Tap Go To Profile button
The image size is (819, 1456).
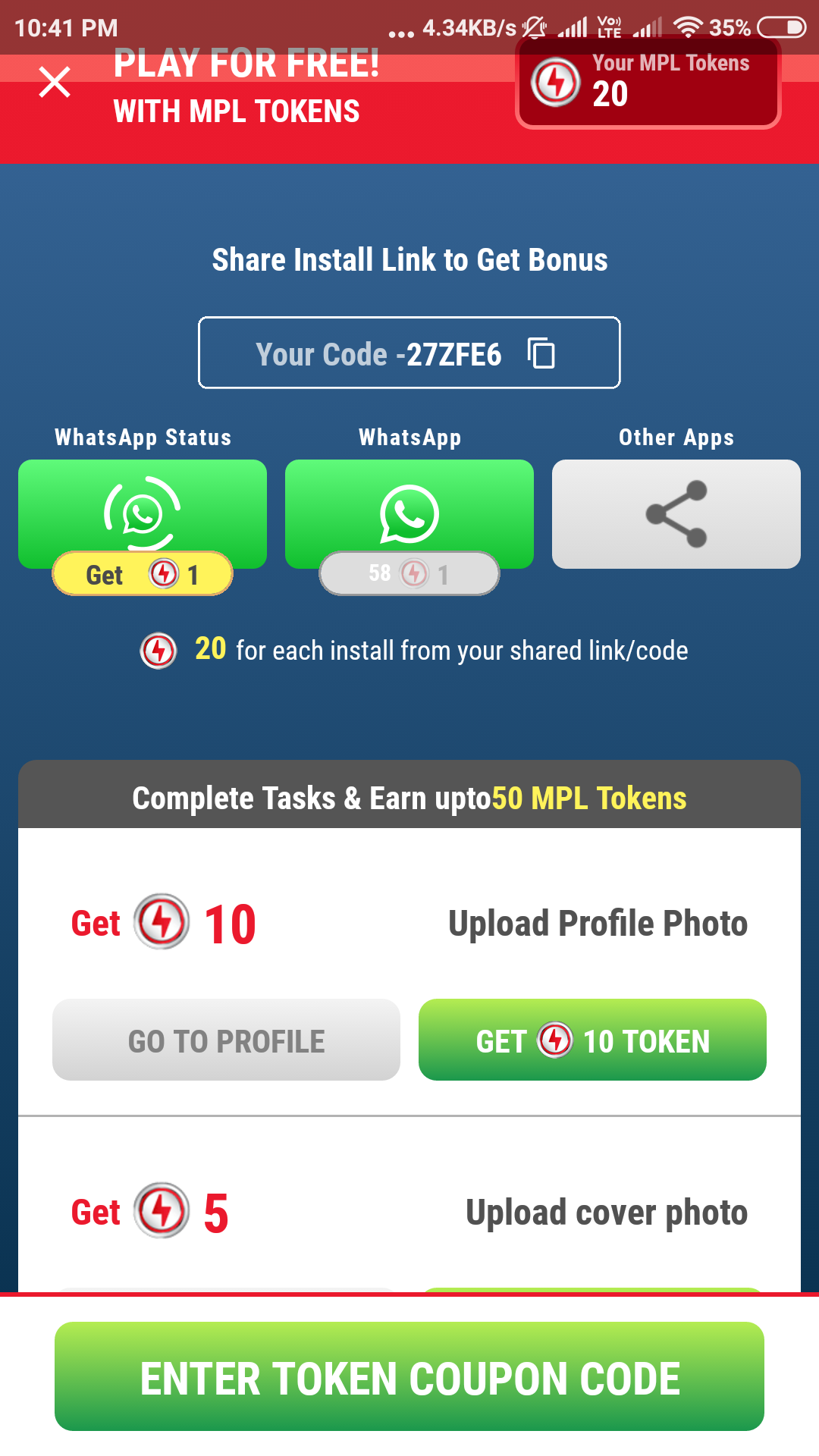(226, 1040)
